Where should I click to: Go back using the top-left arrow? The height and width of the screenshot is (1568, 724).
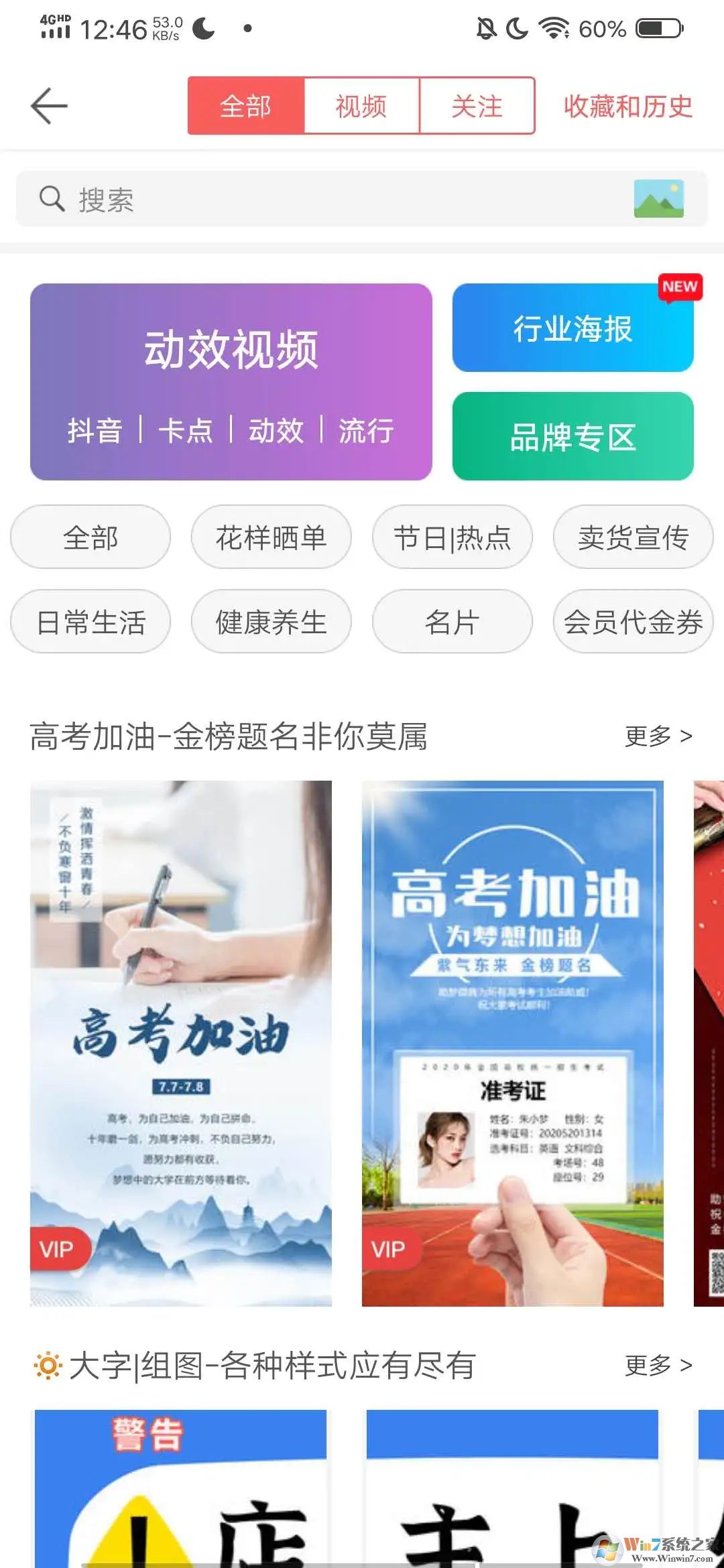tap(49, 106)
